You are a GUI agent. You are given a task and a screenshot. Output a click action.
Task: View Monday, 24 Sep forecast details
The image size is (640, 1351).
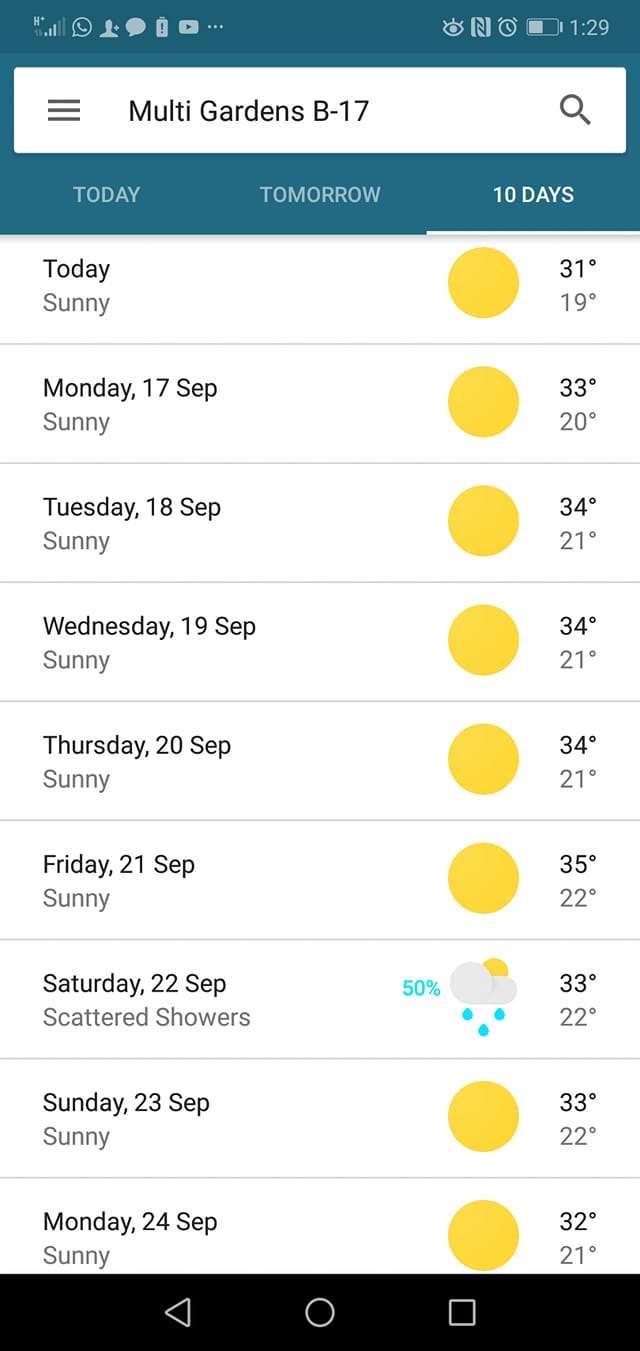click(x=320, y=1226)
